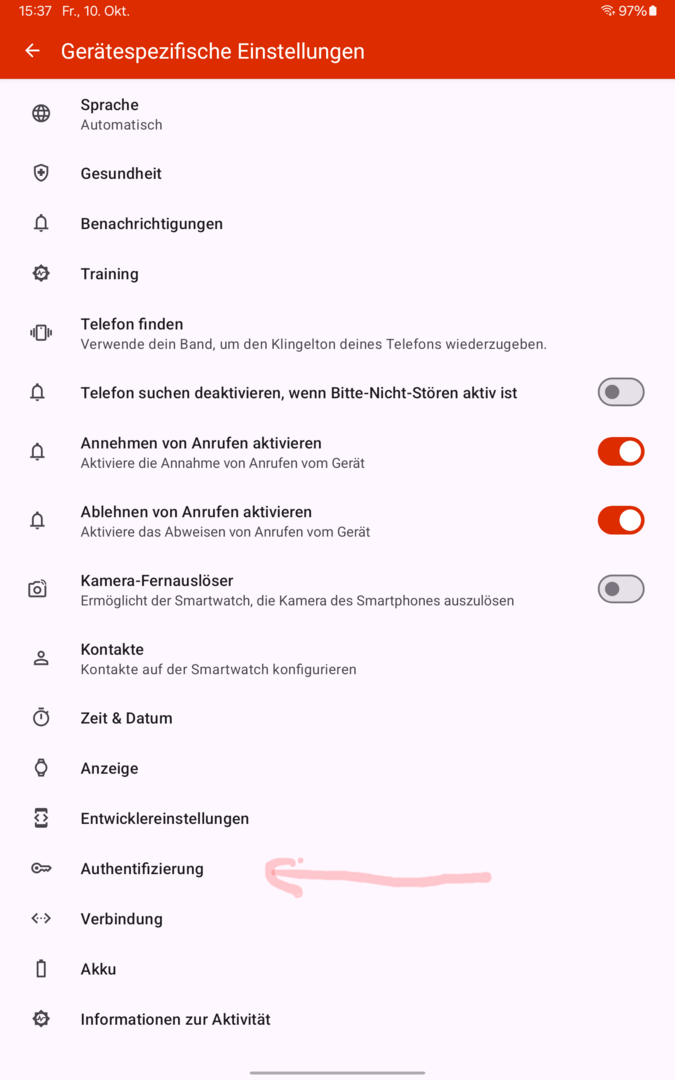Disable Annehmen von Anrufen aktivieren
The width and height of the screenshot is (675, 1080).
[x=620, y=452]
